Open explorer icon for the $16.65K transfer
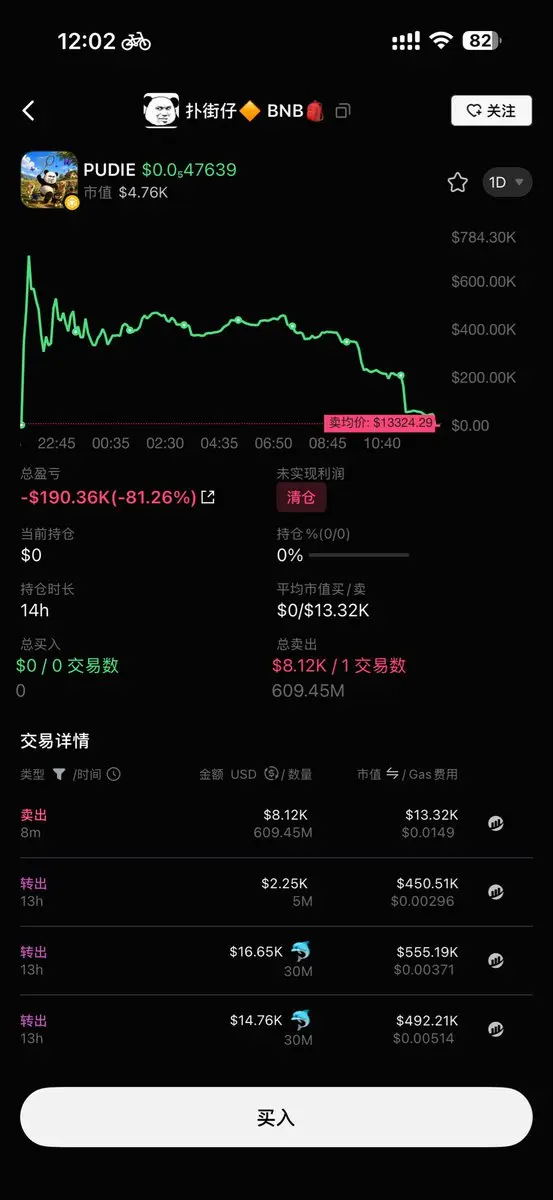 [495, 960]
